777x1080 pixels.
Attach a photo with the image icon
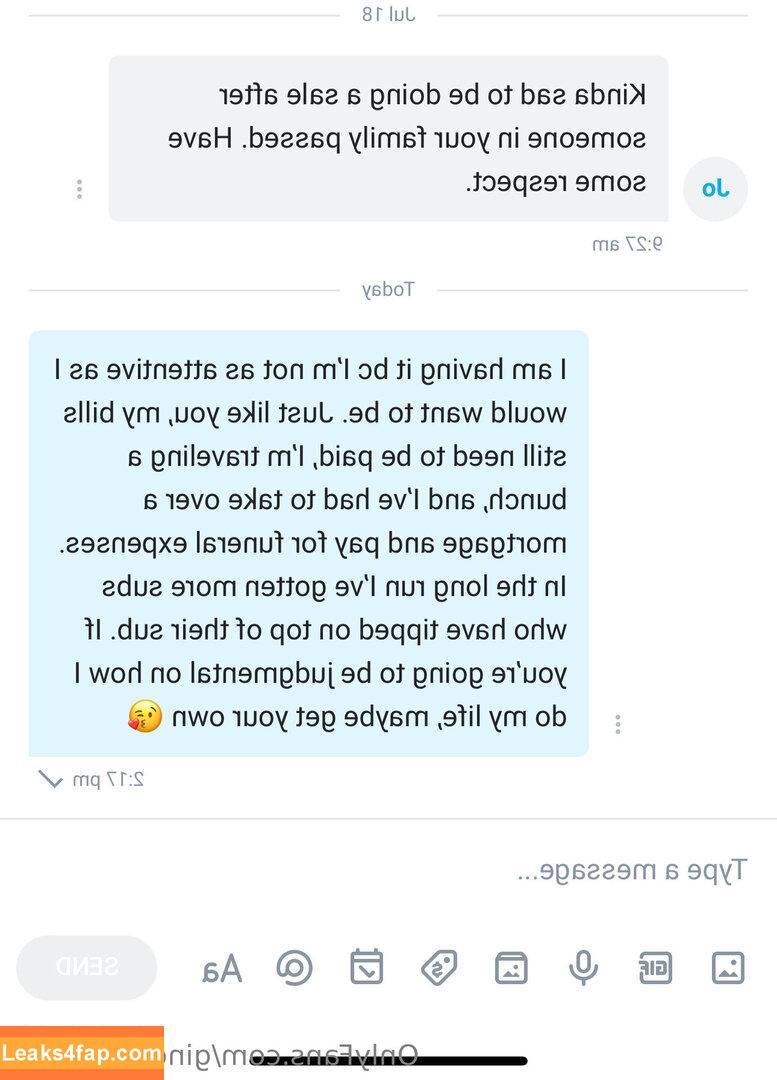point(728,967)
